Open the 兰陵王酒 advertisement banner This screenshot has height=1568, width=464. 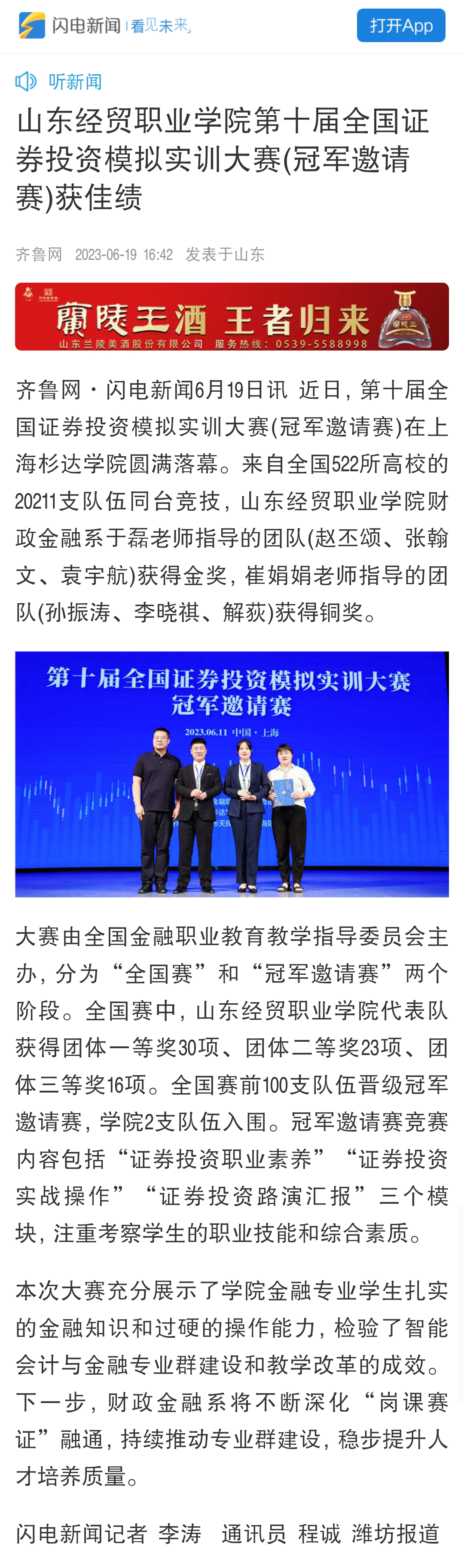pyautogui.click(x=232, y=317)
